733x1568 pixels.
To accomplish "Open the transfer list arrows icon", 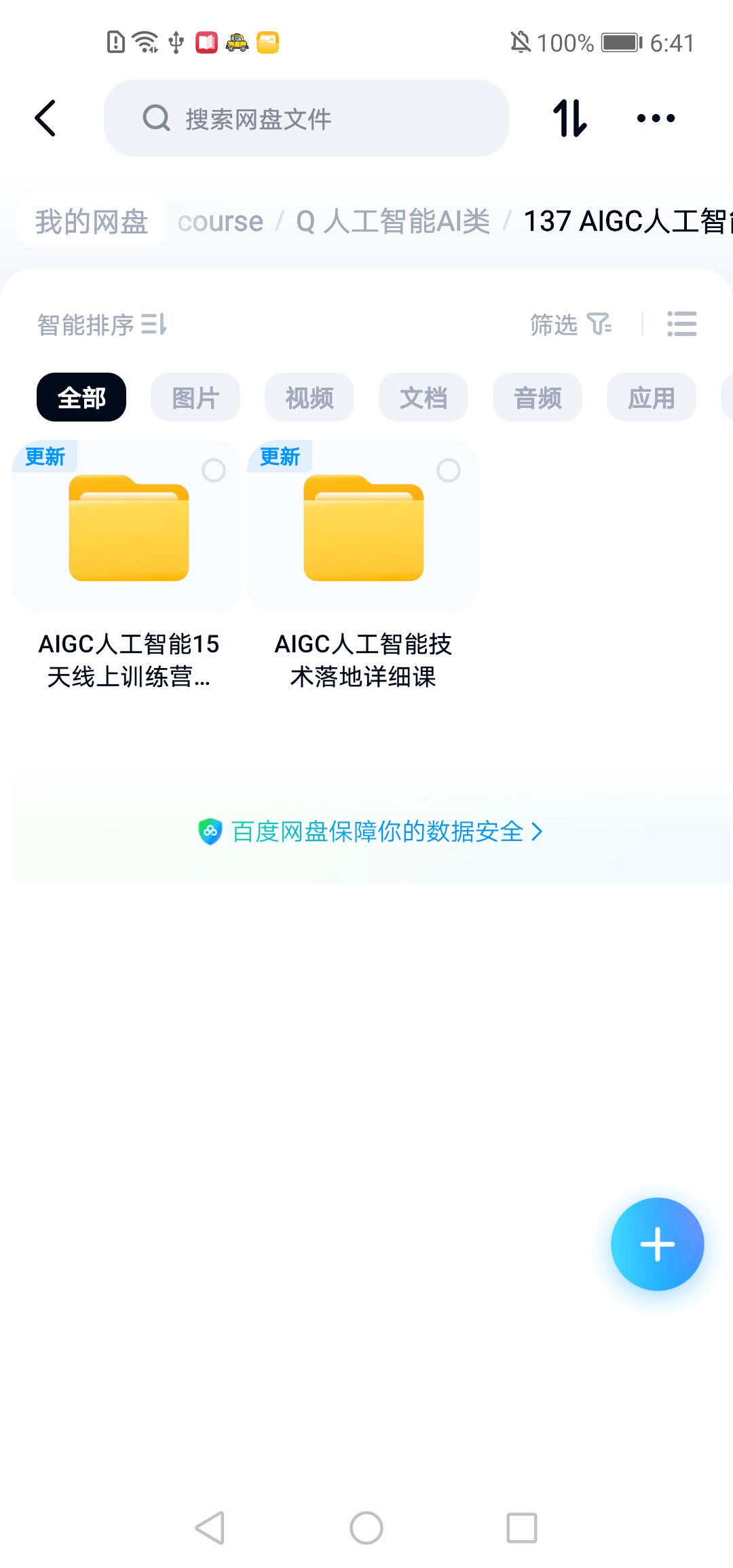I will [569, 118].
